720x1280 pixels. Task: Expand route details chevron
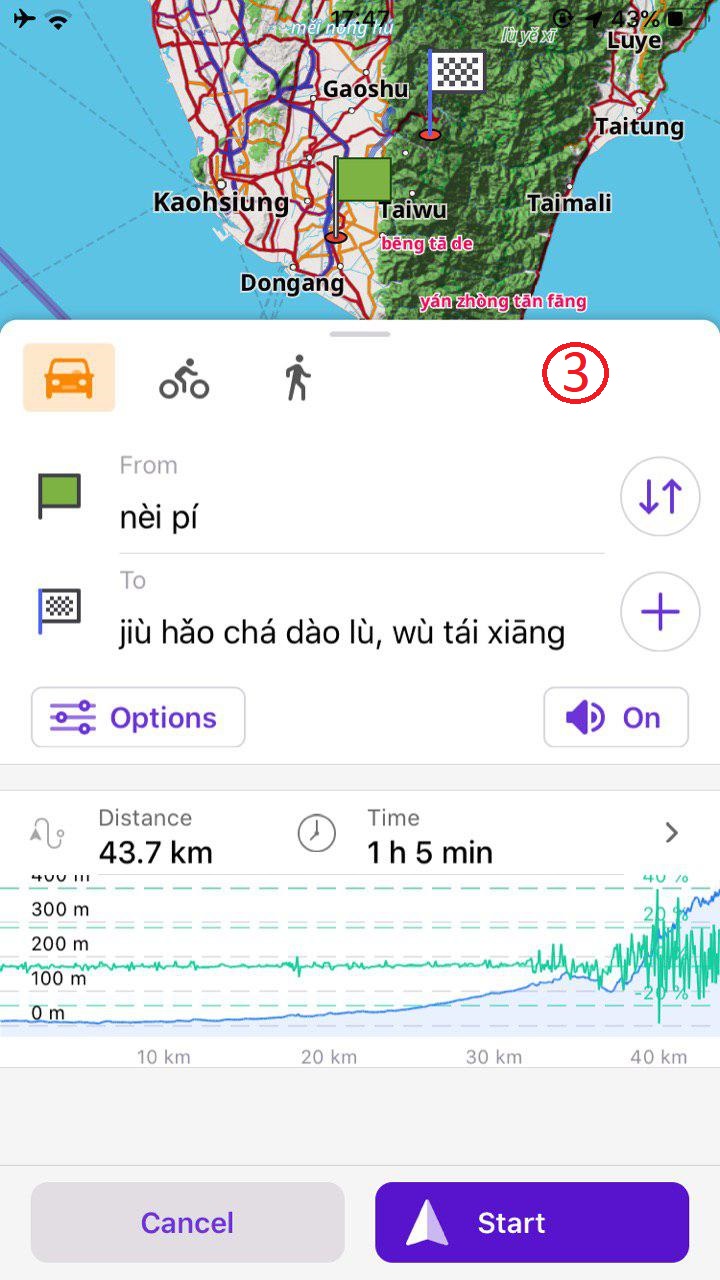point(672,833)
